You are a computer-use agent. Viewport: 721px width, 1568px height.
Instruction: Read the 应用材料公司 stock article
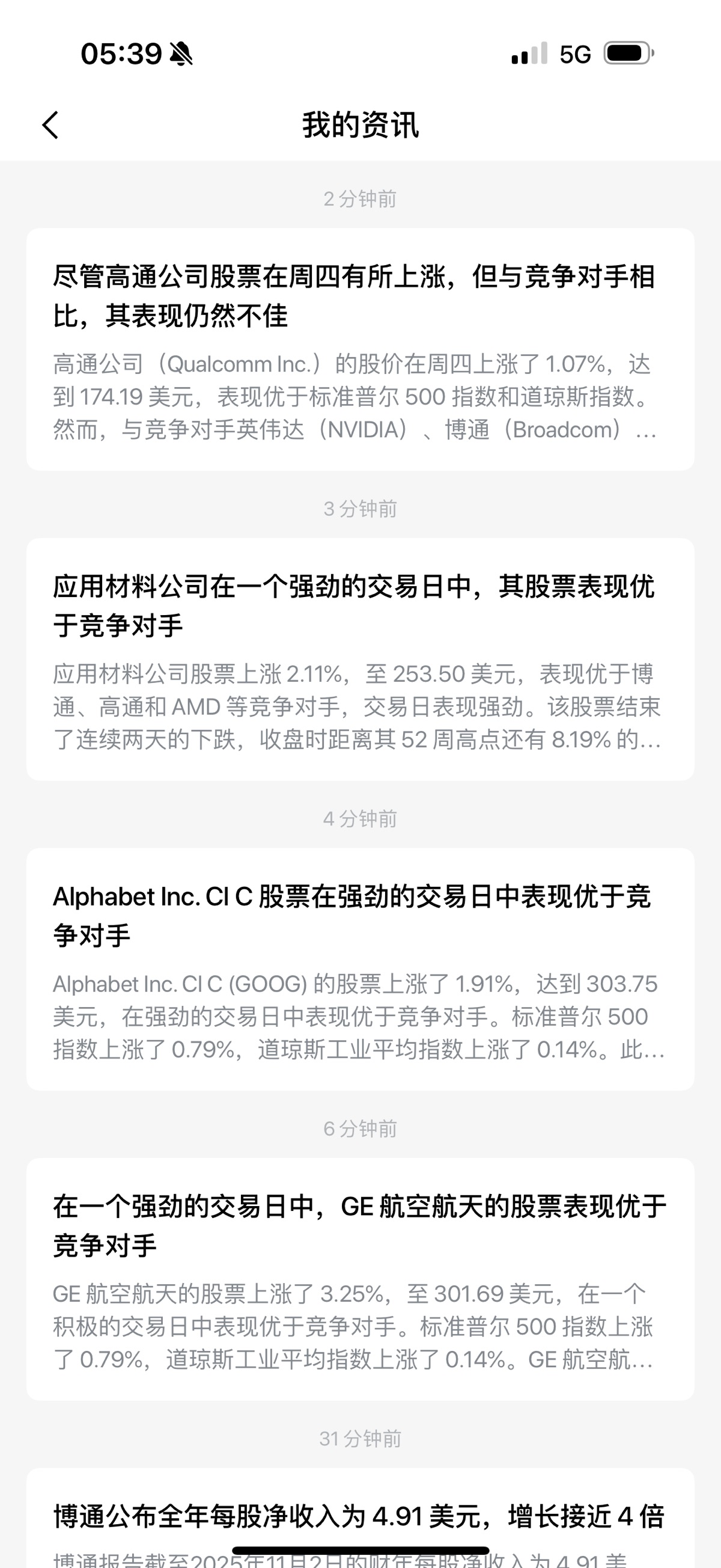click(x=360, y=659)
